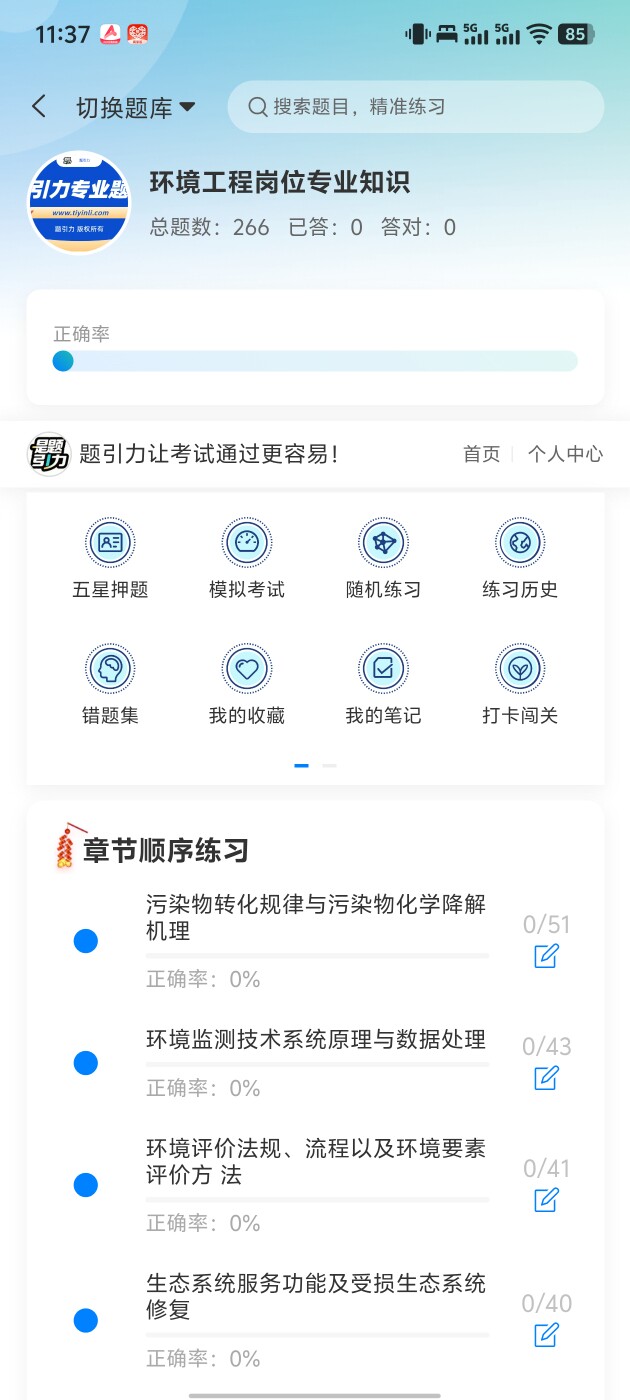Open 错题集
The height and width of the screenshot is (1400, 630).
point(110,685)
